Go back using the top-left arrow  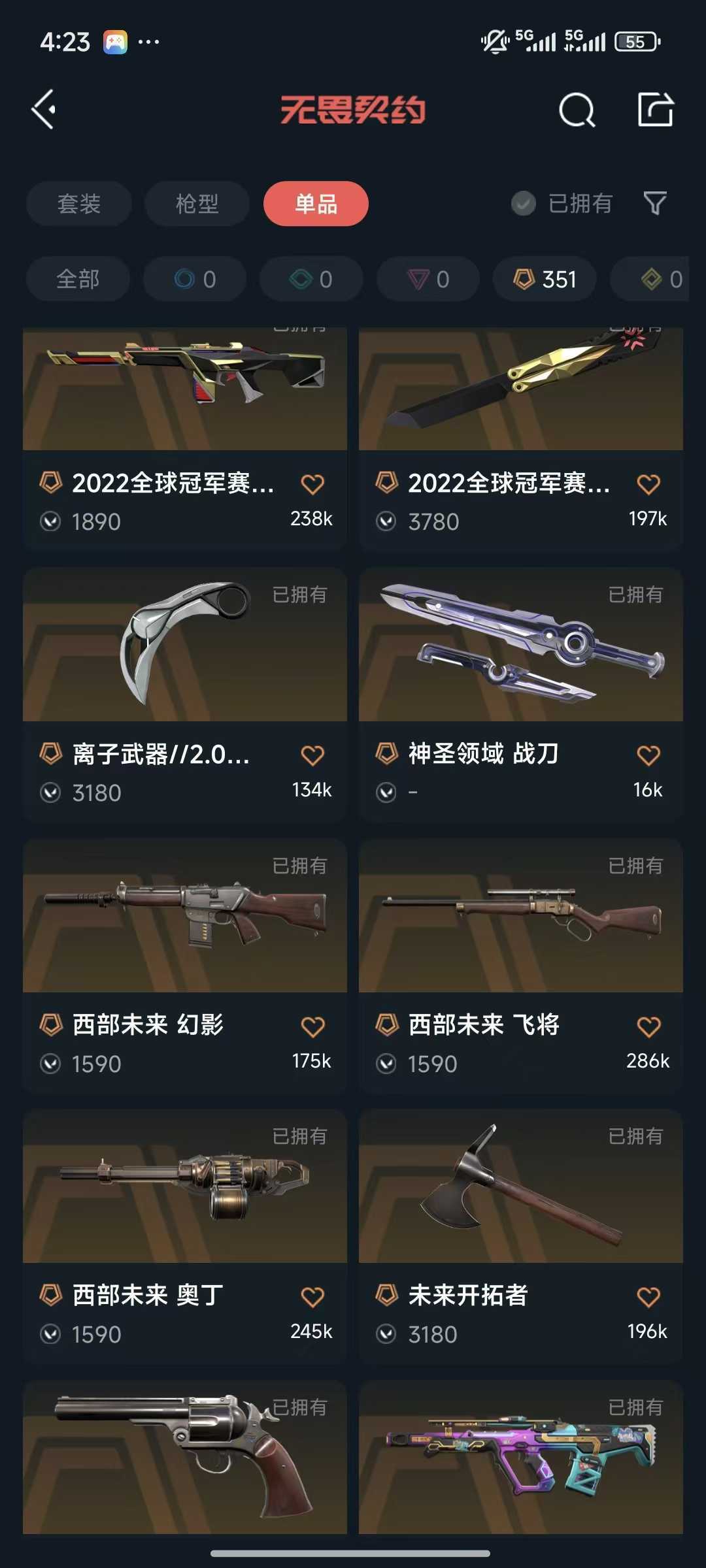point(44,109)
